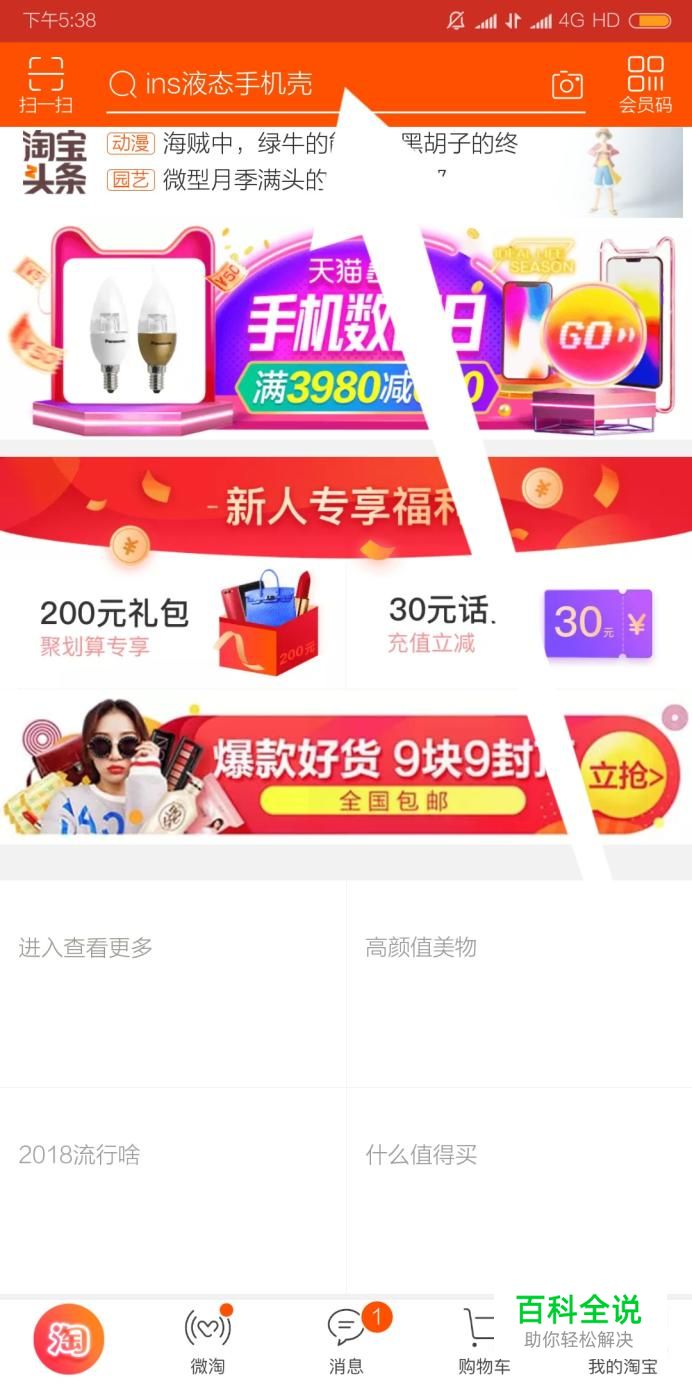This screenshot has height=1384, width=692.
Task: Go to the 淘 home tab
Action: point(68,1339)
